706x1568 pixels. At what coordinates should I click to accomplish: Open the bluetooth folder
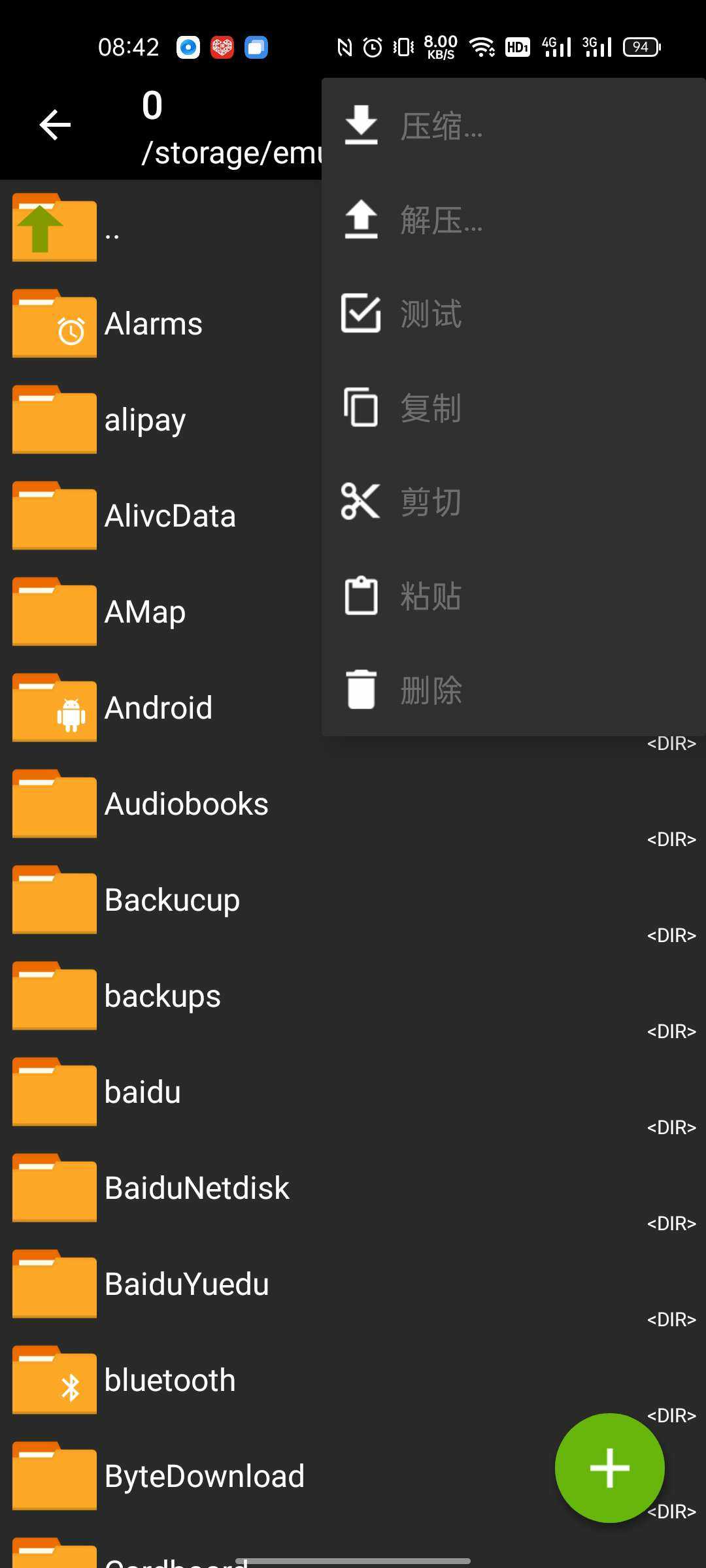click(170, 1380)
